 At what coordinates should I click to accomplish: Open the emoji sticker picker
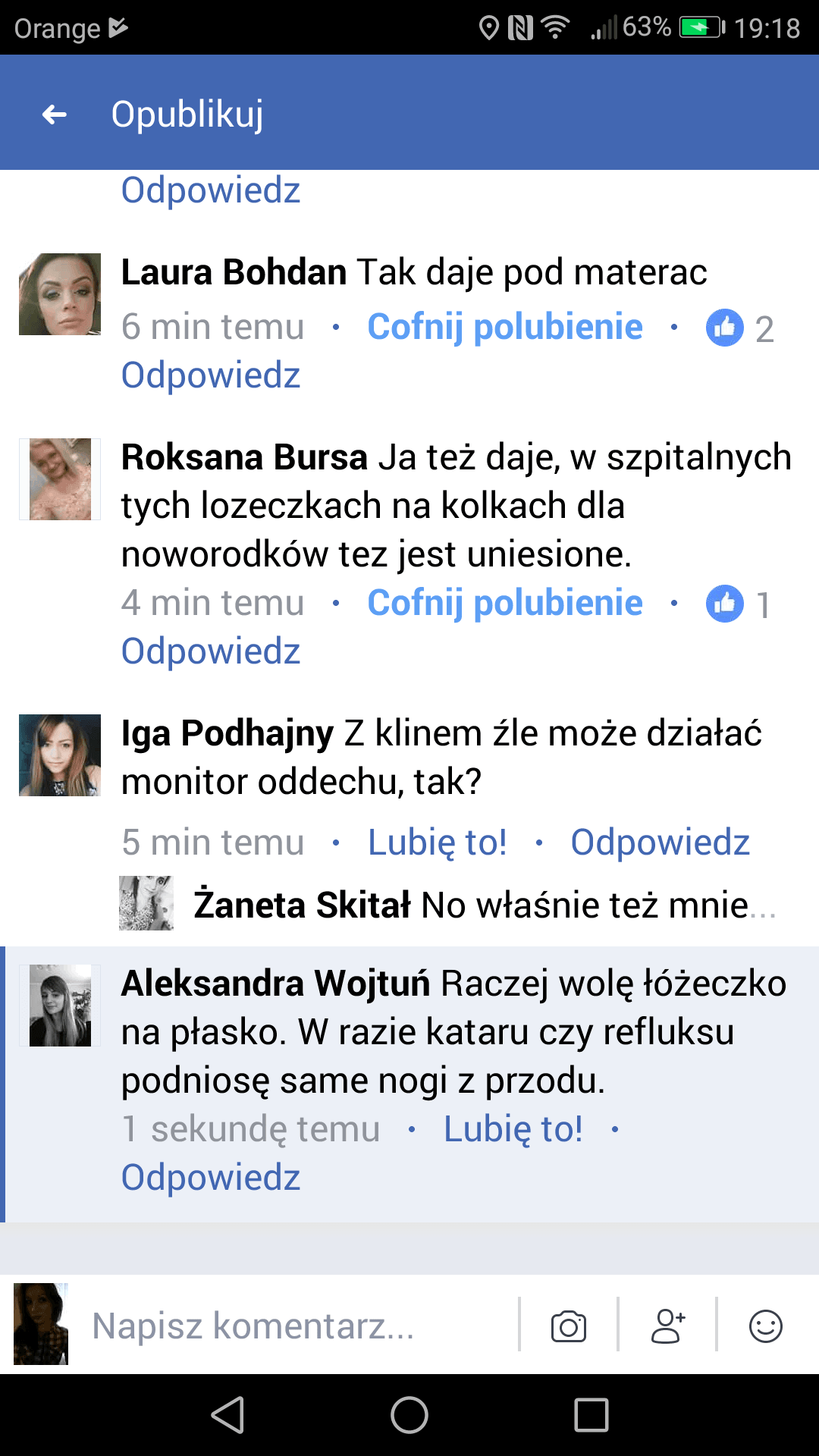[765, 1326]
